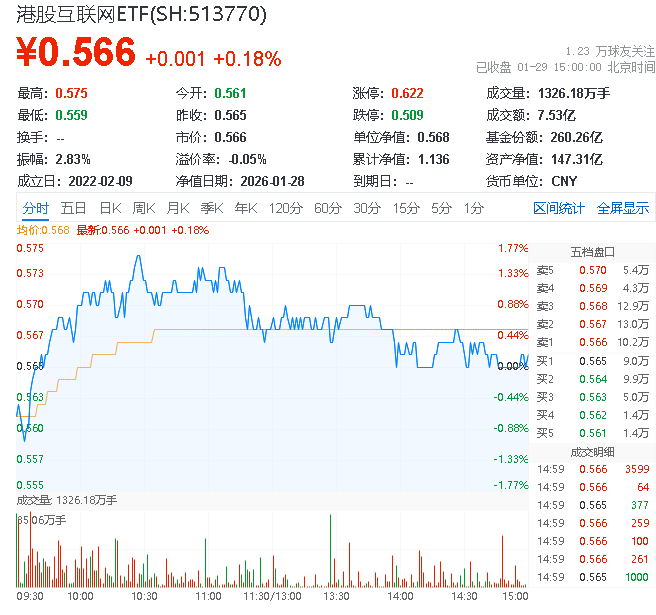This screenshot has width=656, height=615.
Task: Show the 60分 interval chart
Action: coord(328,208)
